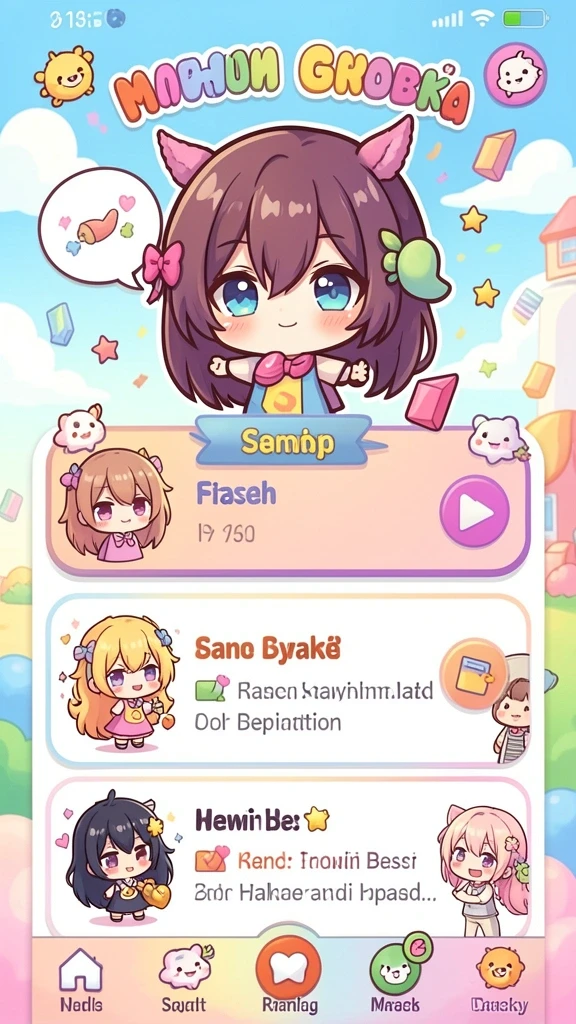The height and width of the screenshot is (1024, 576).
Task: Open the Dnacky tab
Action: [x=500, y=979]
